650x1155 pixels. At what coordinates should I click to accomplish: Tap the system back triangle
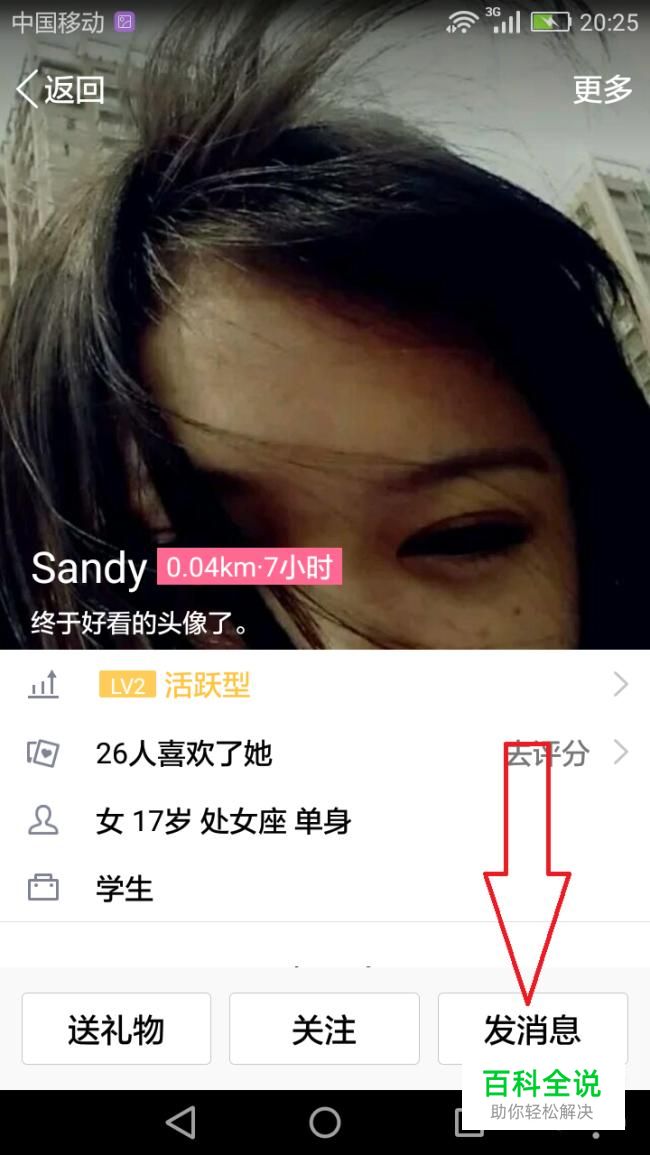[x=181, y=1122]
